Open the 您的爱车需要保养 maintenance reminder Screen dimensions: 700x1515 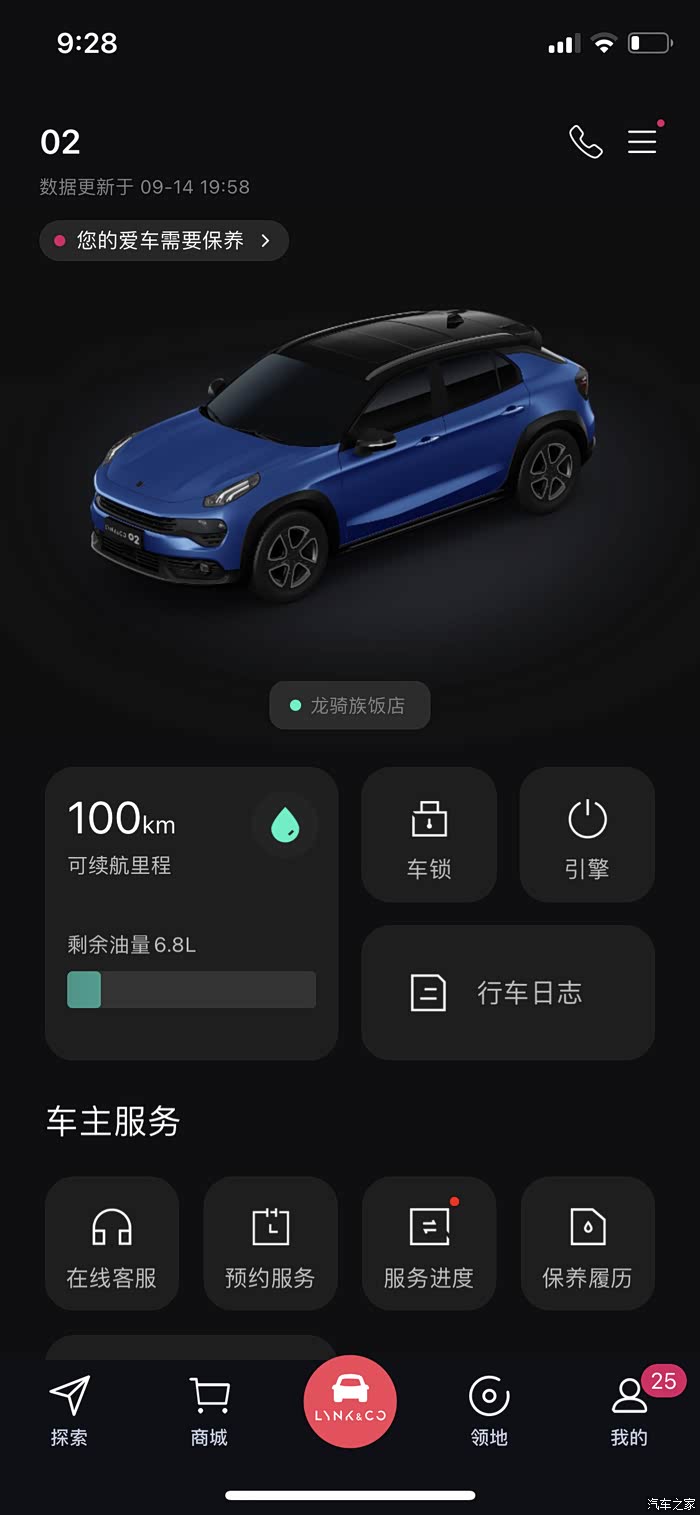coord(164,241)
